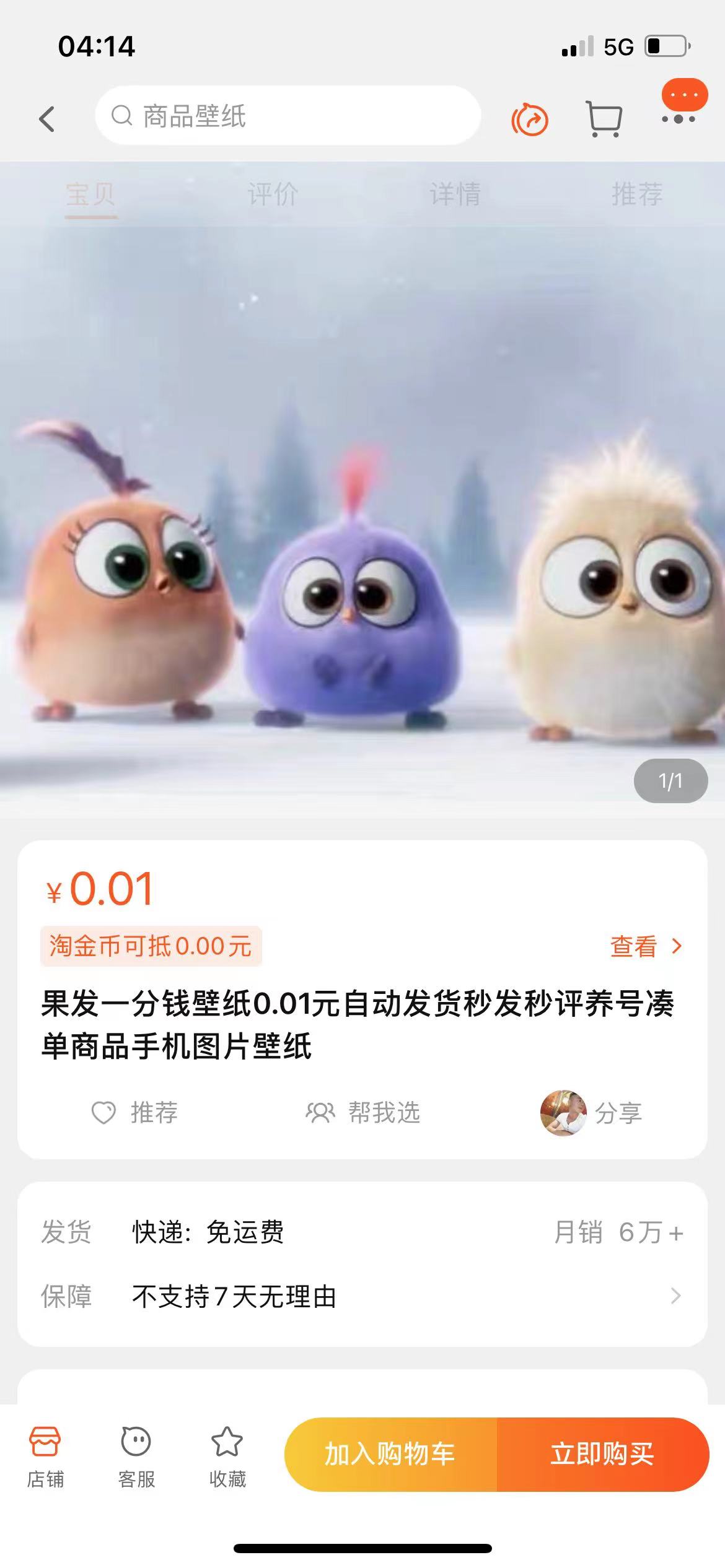Visit the seller's 店铺

pos(45,1457)
